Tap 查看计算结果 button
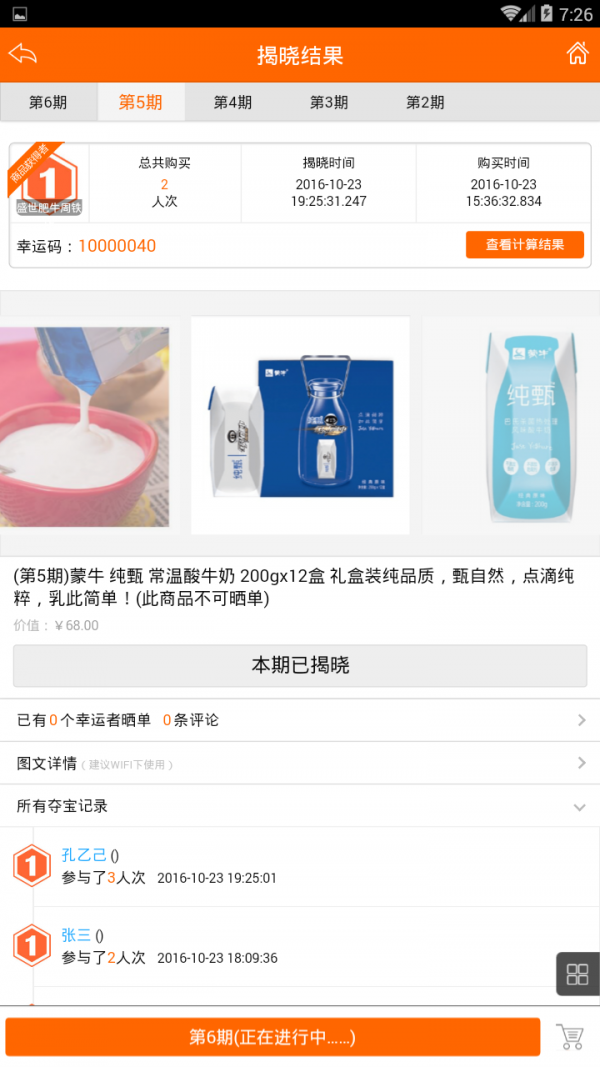Viewport: 600px width, 1067px height. [x=524, y=245]
